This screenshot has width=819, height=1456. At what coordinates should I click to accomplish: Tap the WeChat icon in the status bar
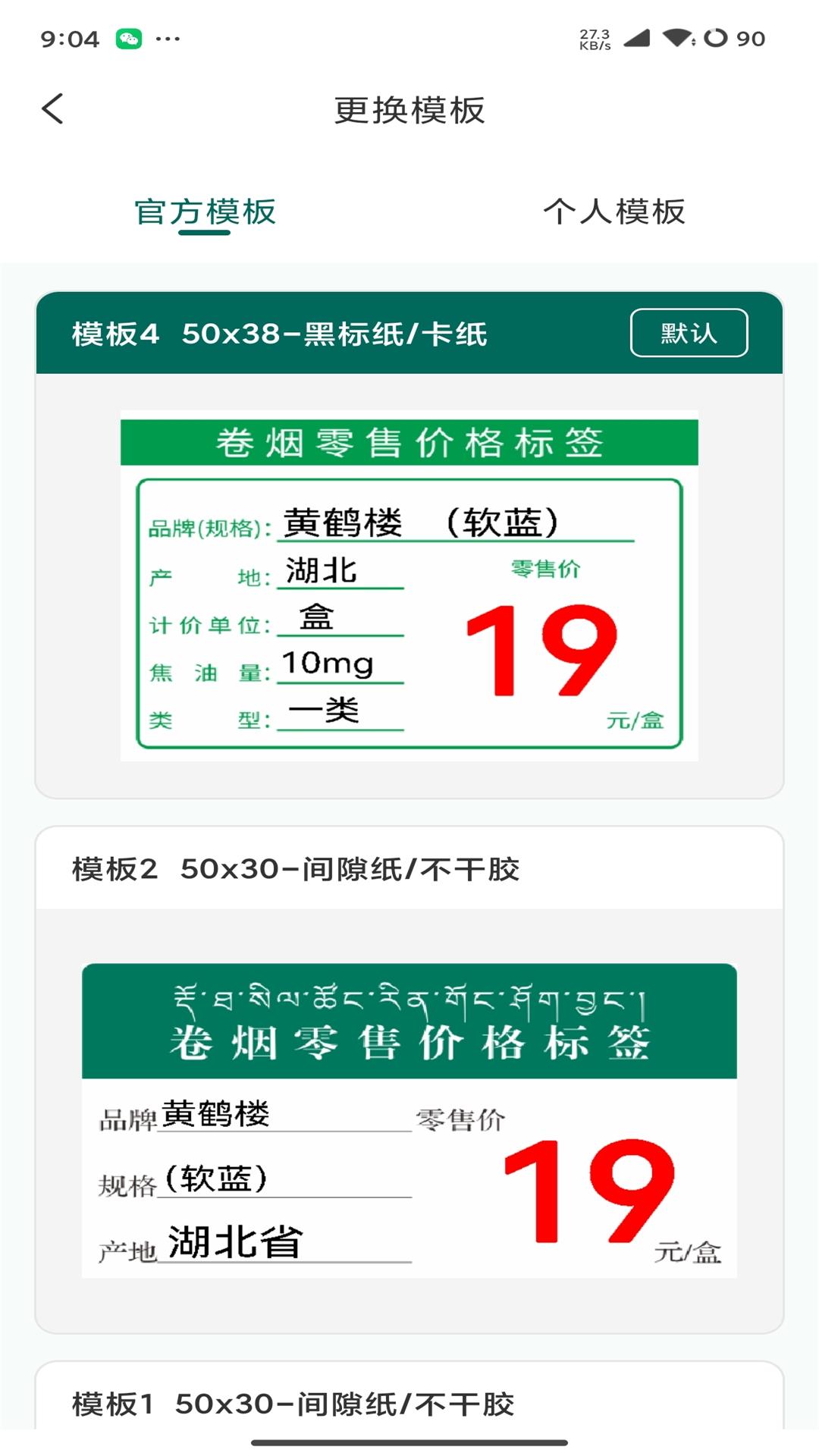127,39
